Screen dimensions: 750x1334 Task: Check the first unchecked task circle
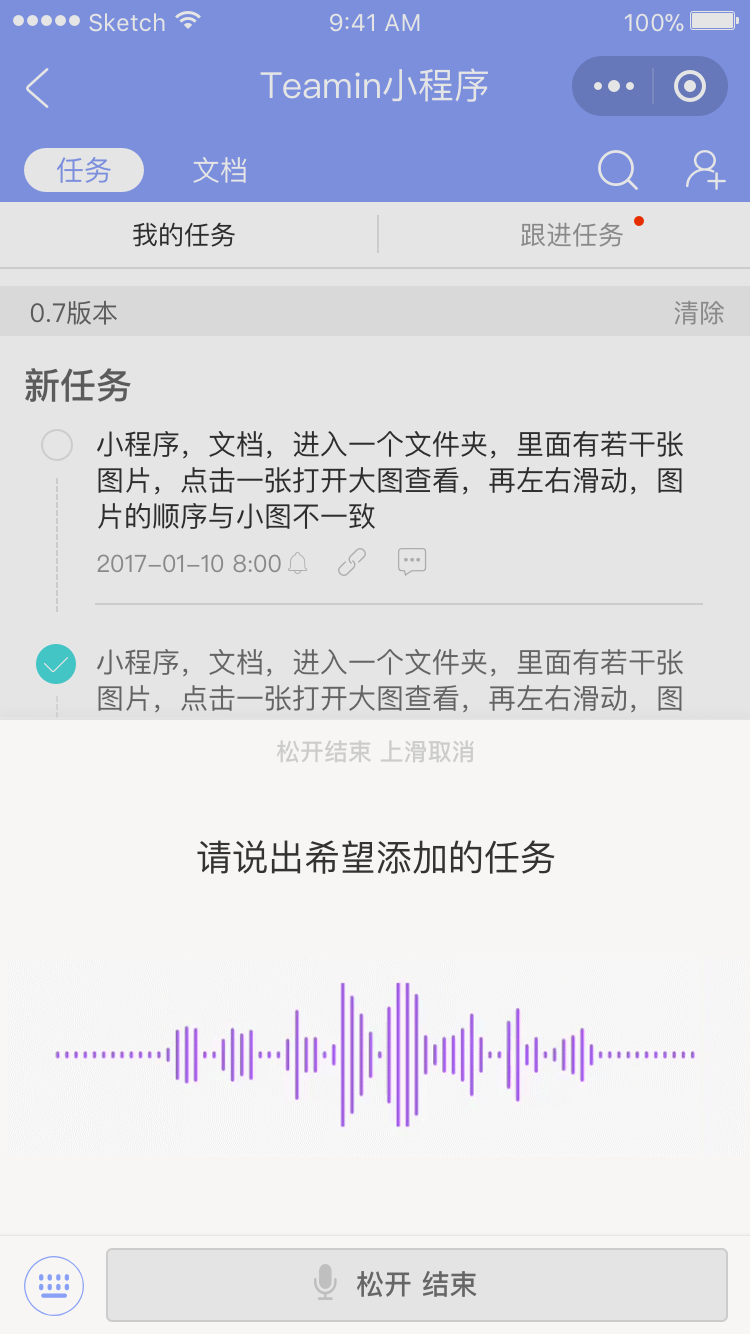tap(57, 445)
